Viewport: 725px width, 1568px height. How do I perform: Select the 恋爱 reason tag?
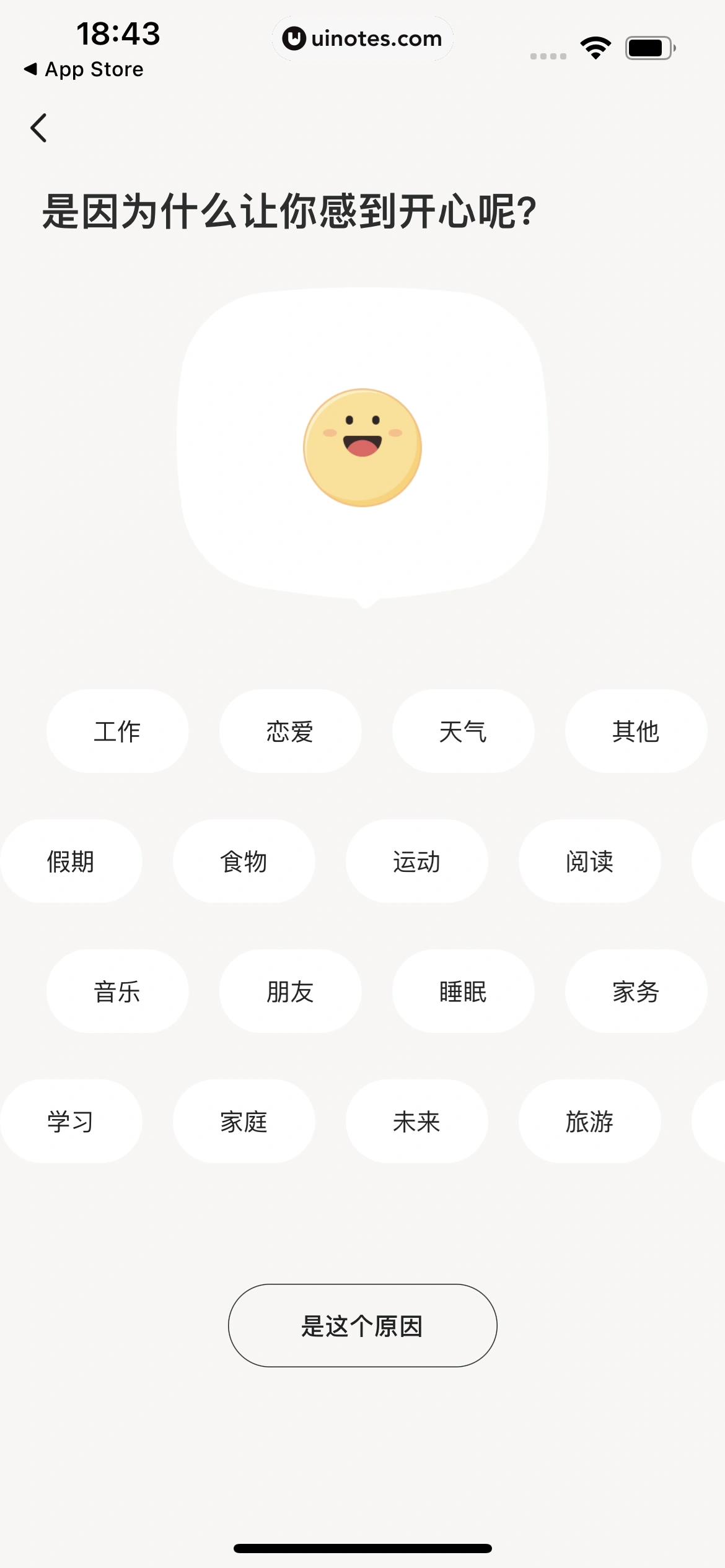tap(290, 731)
